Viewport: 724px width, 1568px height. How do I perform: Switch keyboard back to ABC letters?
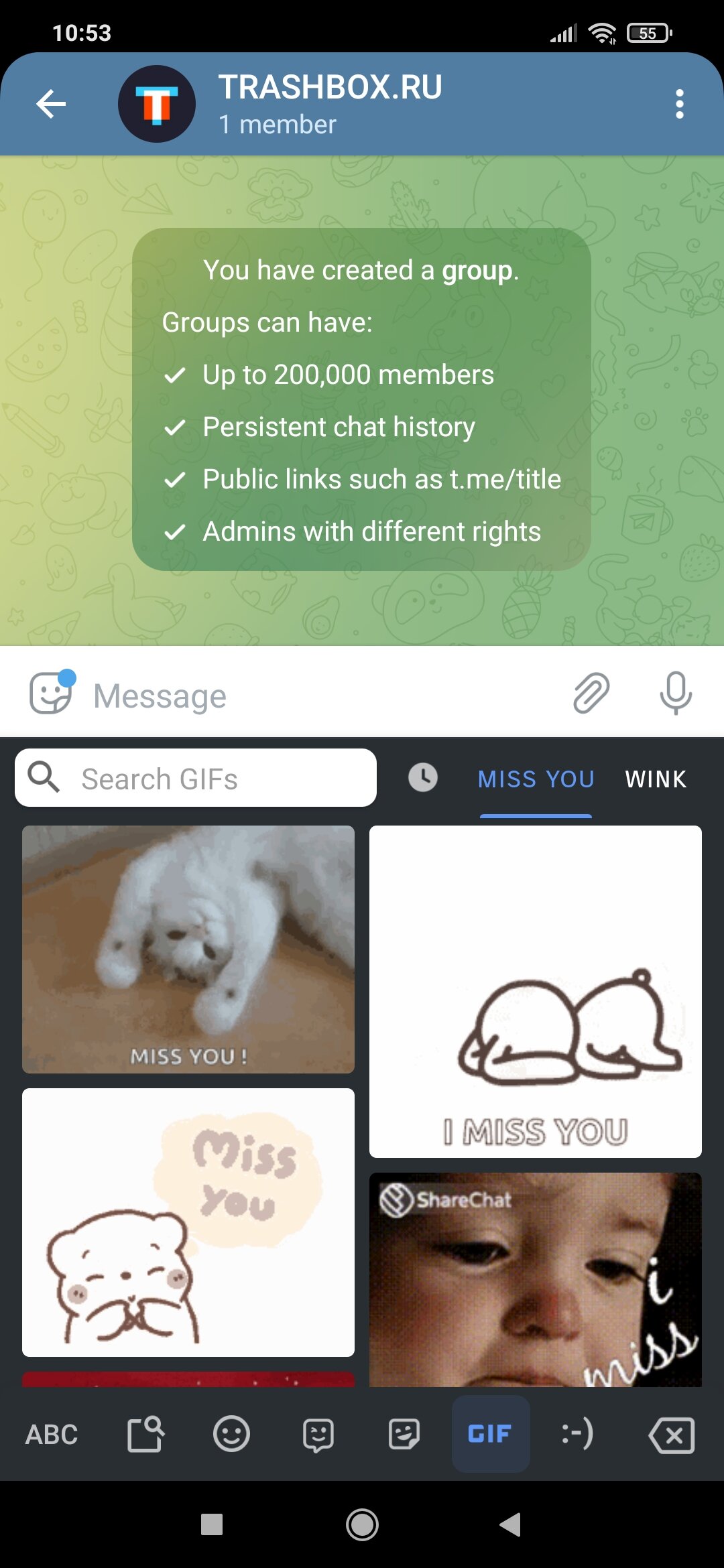52,1435
